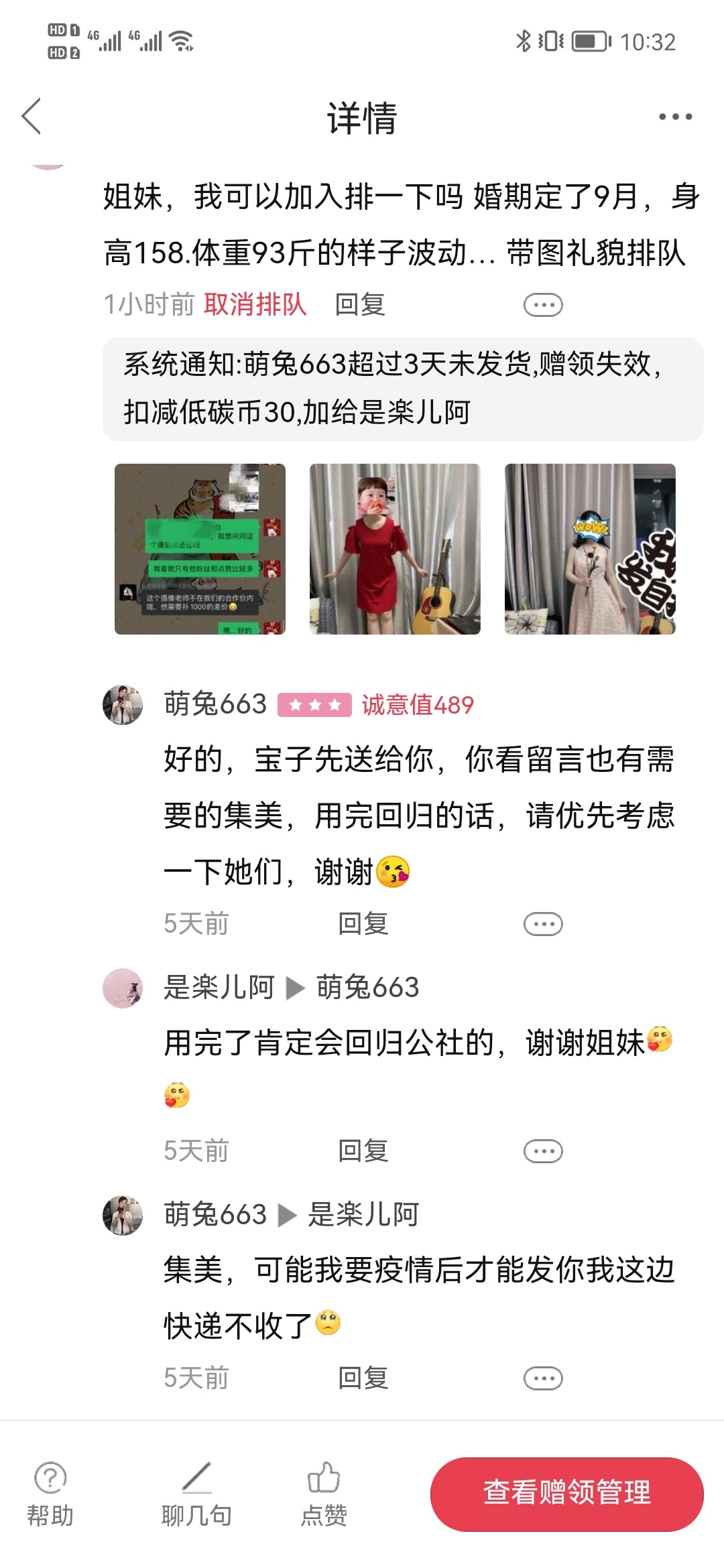This screenshot has height=1568, width=724.
Task: Open 萌兔663's avatar next to 诚意值489
Action: pos(123,705)
